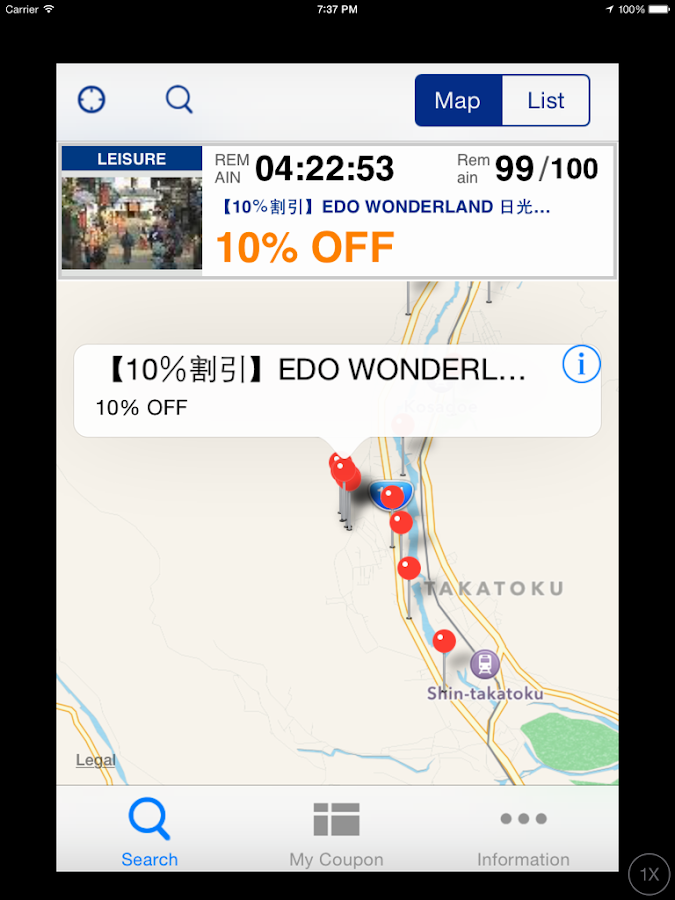Open the Legal link on the map
Screen dimensions: 675x900
[x=96, y=760]
